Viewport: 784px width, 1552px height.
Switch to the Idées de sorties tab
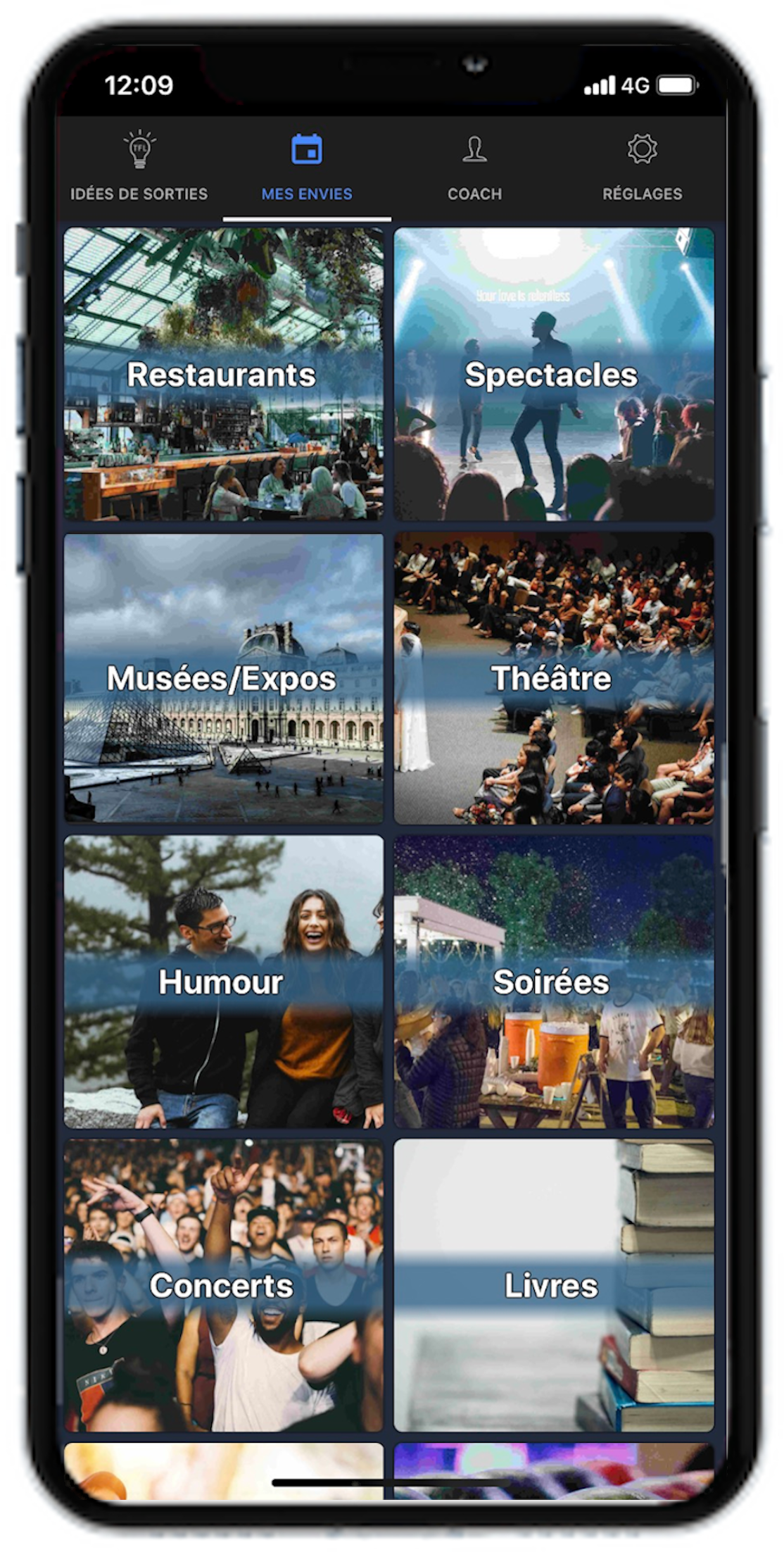(x=139, y=169)
